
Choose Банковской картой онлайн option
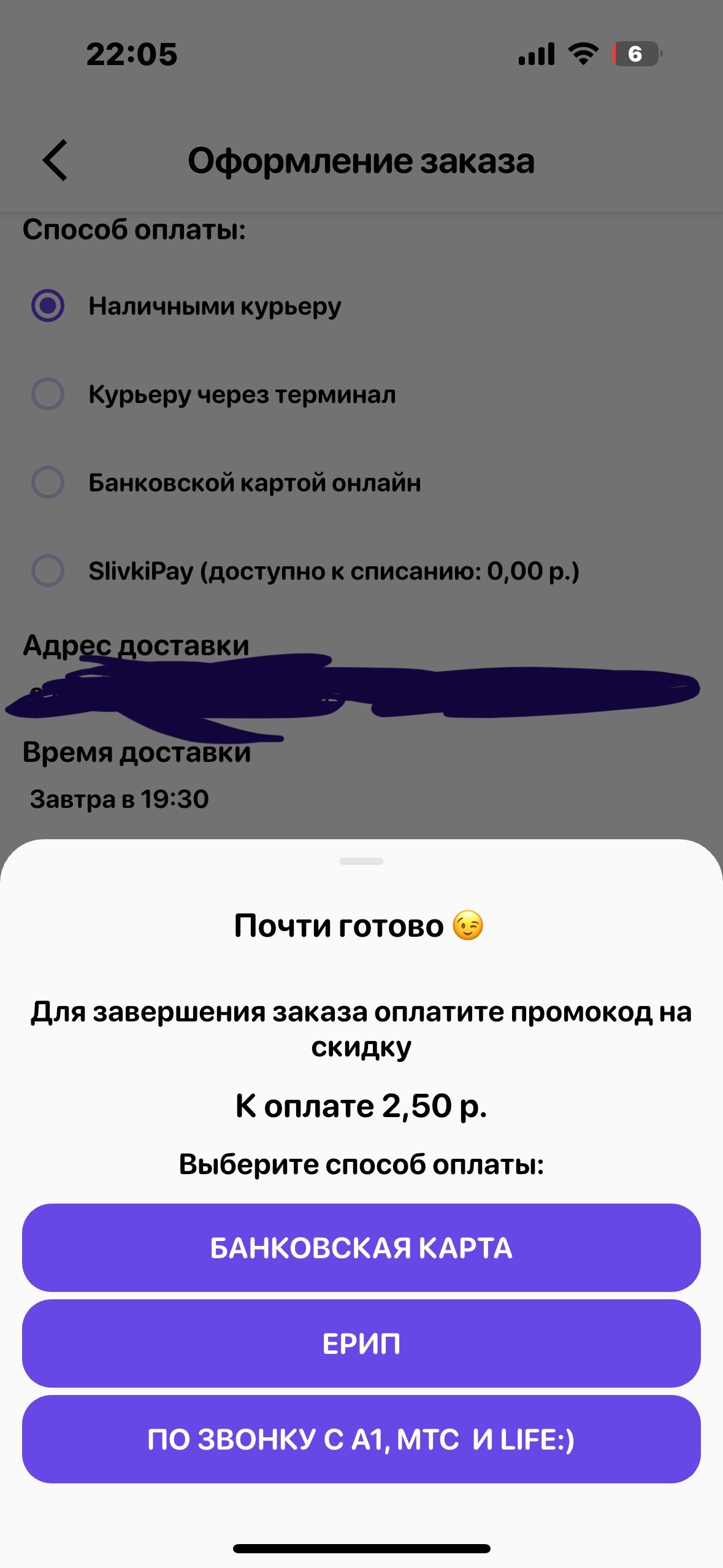click(x=48, y=482)
